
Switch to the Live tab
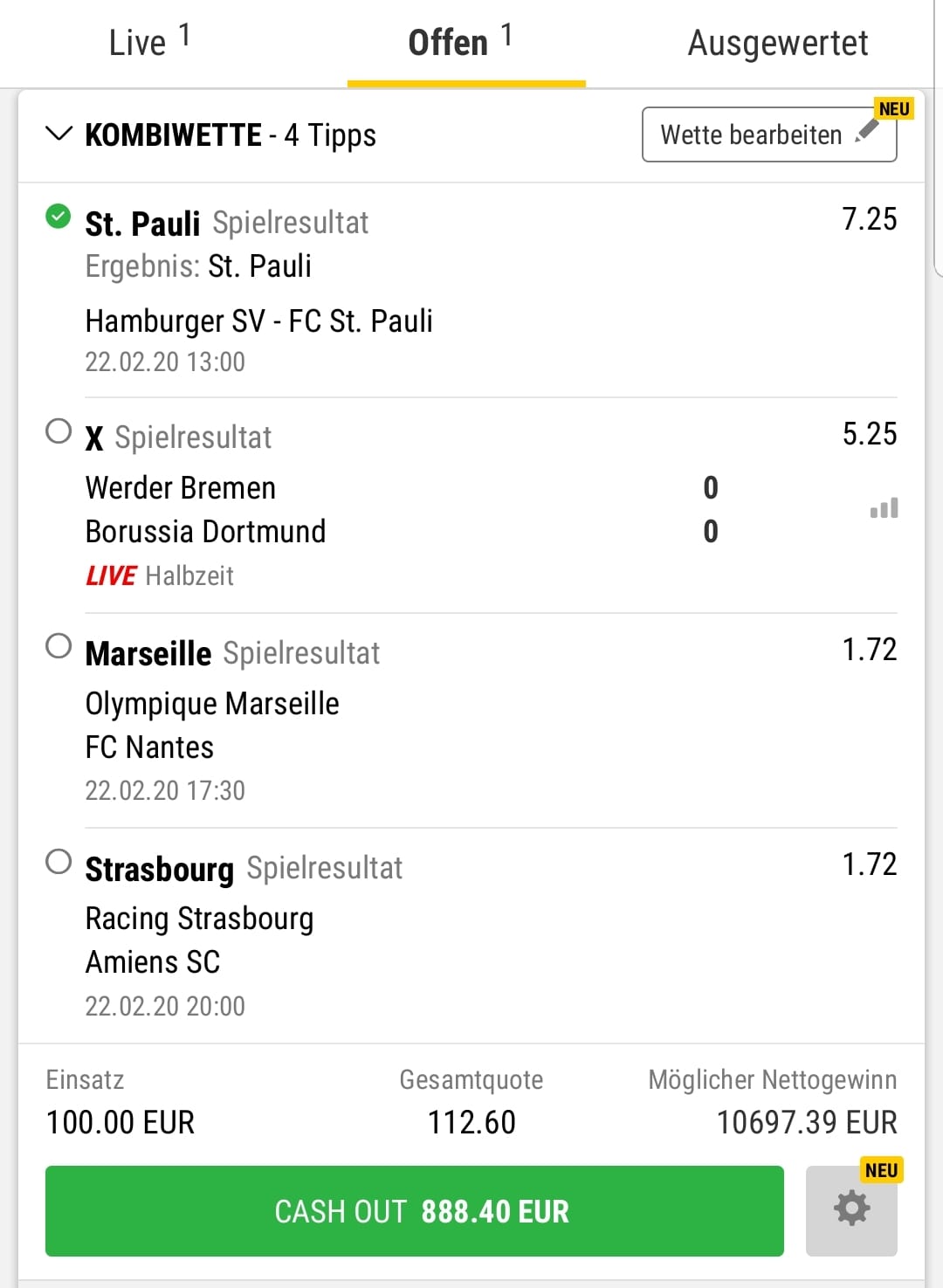pyautogui.click(x=148, y=42)
